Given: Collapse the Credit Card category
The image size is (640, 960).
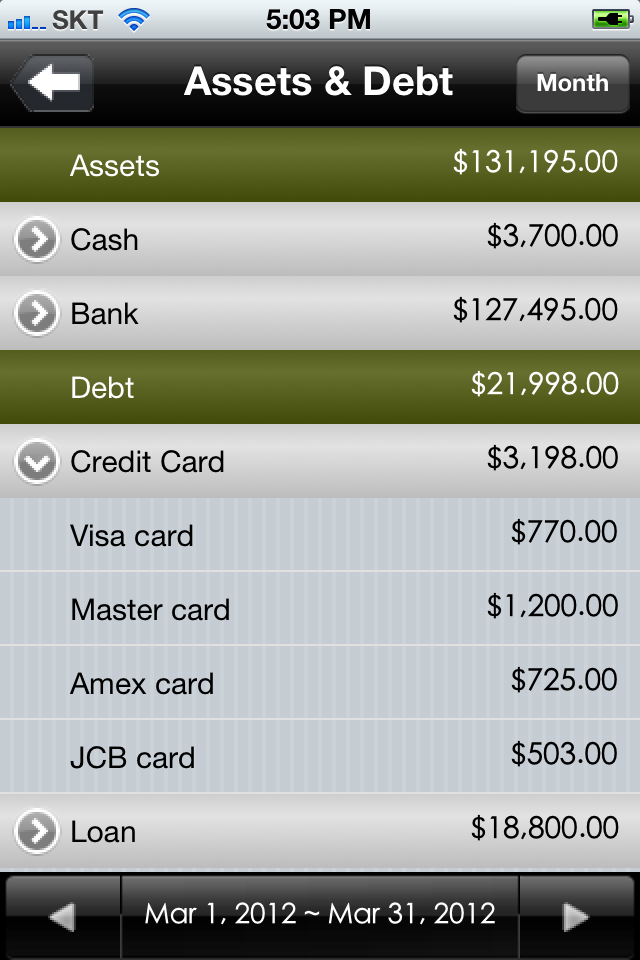Looking at the screenshot, I should [37, 462].
